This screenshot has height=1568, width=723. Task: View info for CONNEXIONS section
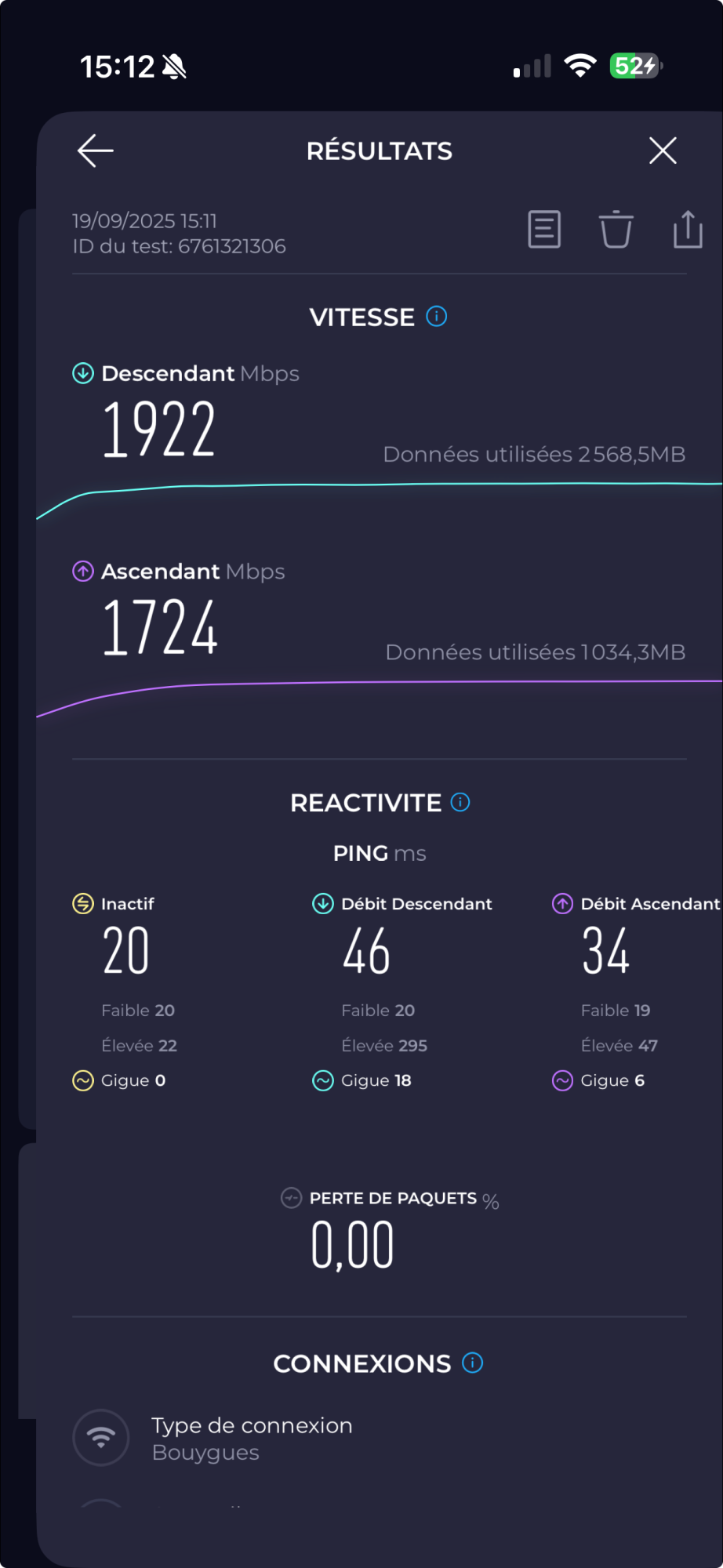(x=473, y=1363)
